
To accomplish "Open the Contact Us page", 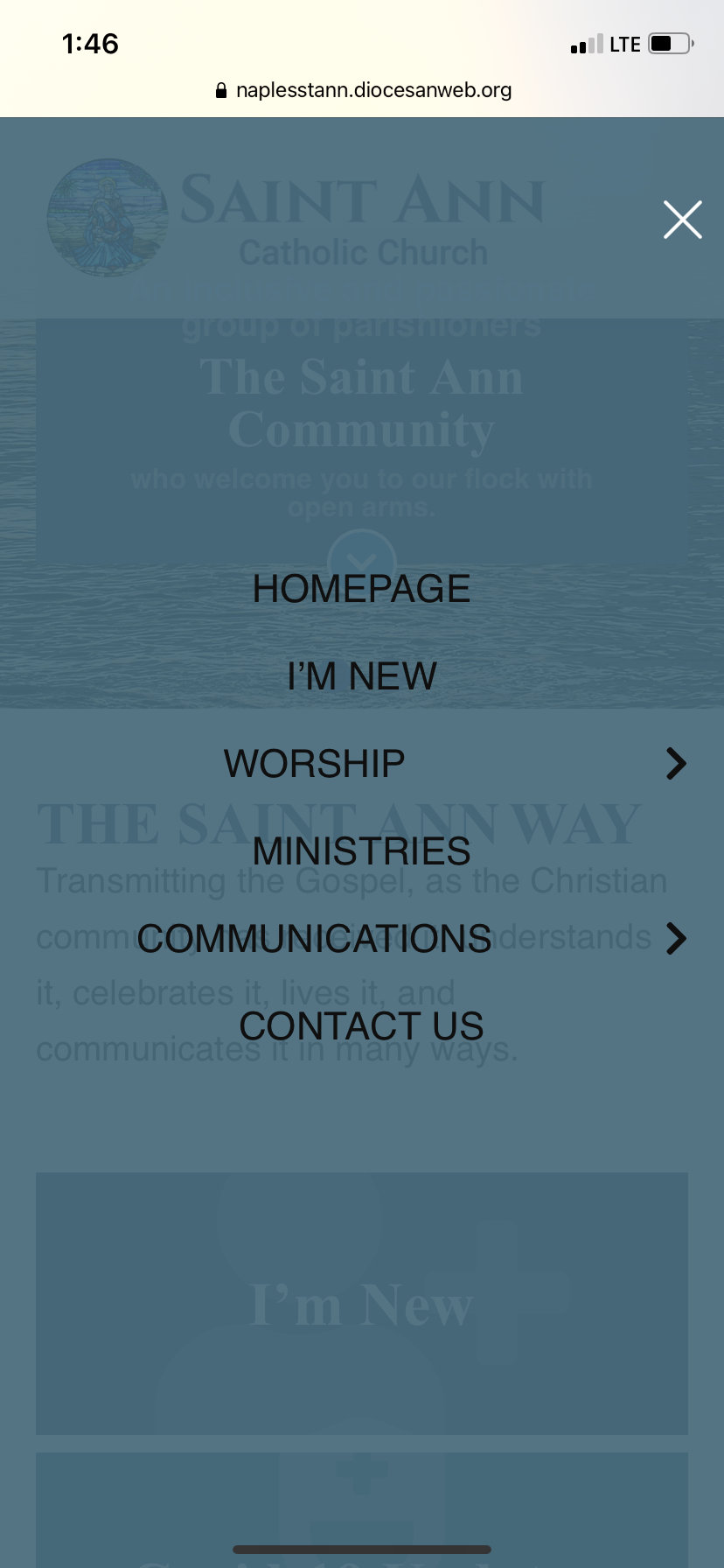I will tap(361, 1026).
